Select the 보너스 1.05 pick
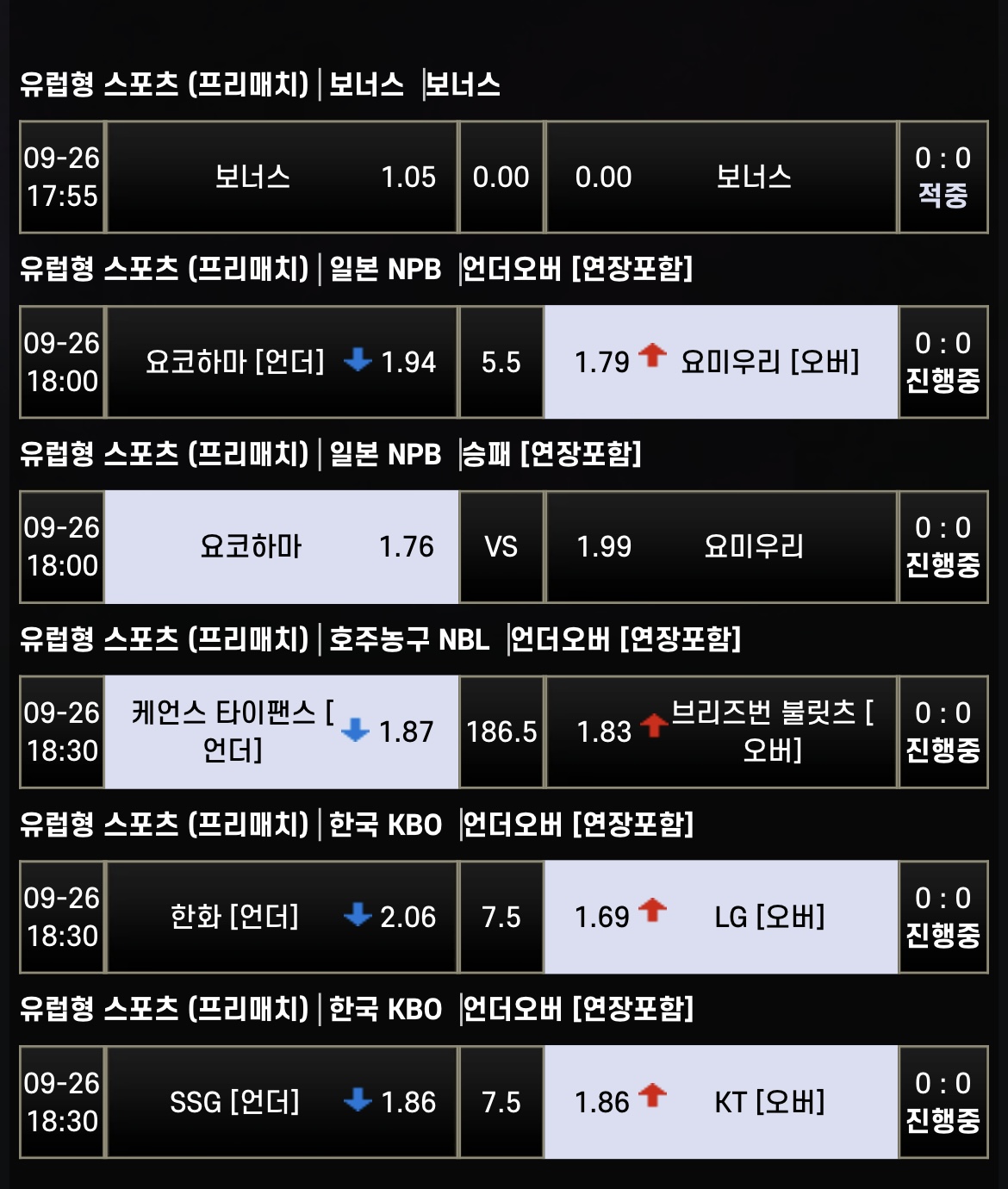The height and width of the screenshot is (1189, 1008). pos(281,177)
